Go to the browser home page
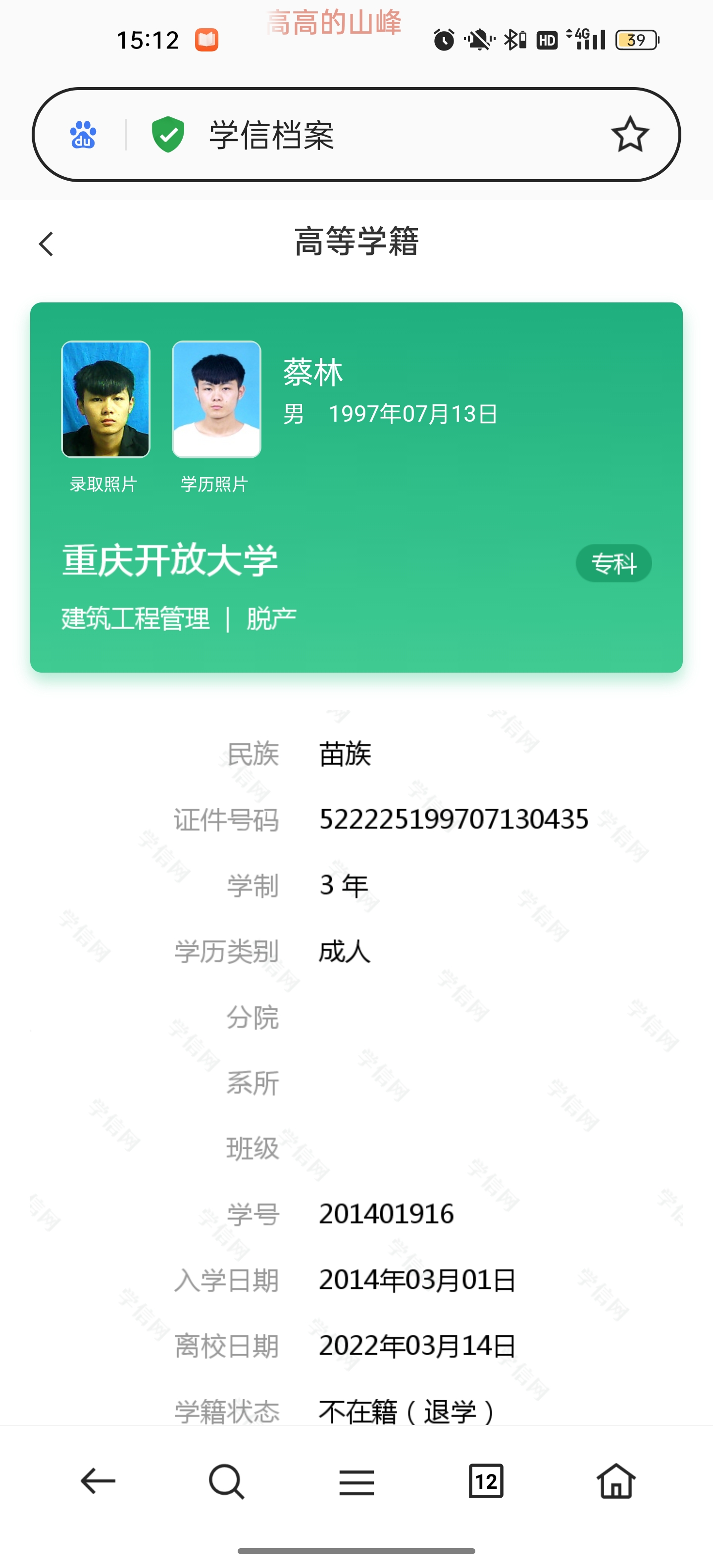713x1568 pixels. (x=616, y=1481)
